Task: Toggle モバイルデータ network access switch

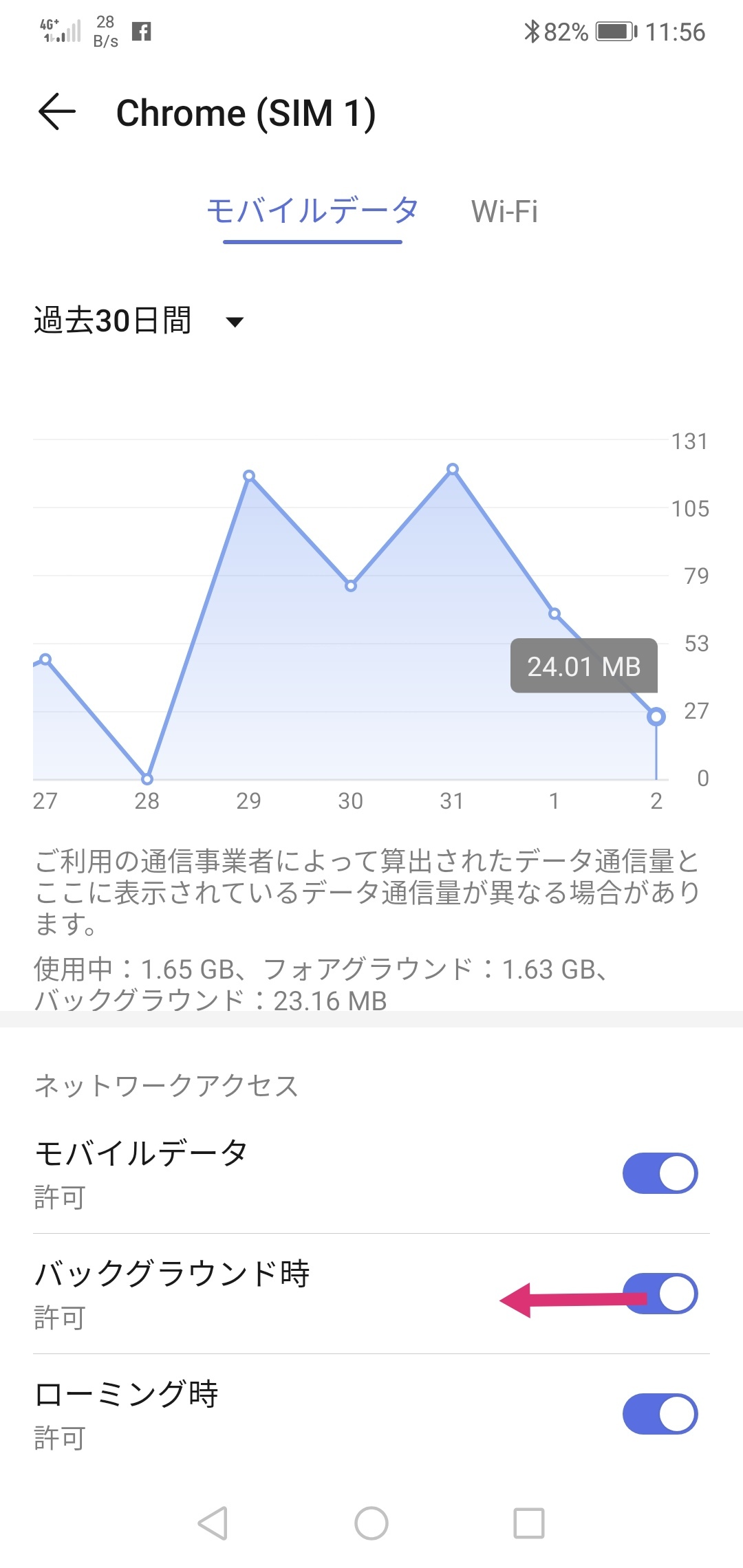Action: tap(660, 1173)
